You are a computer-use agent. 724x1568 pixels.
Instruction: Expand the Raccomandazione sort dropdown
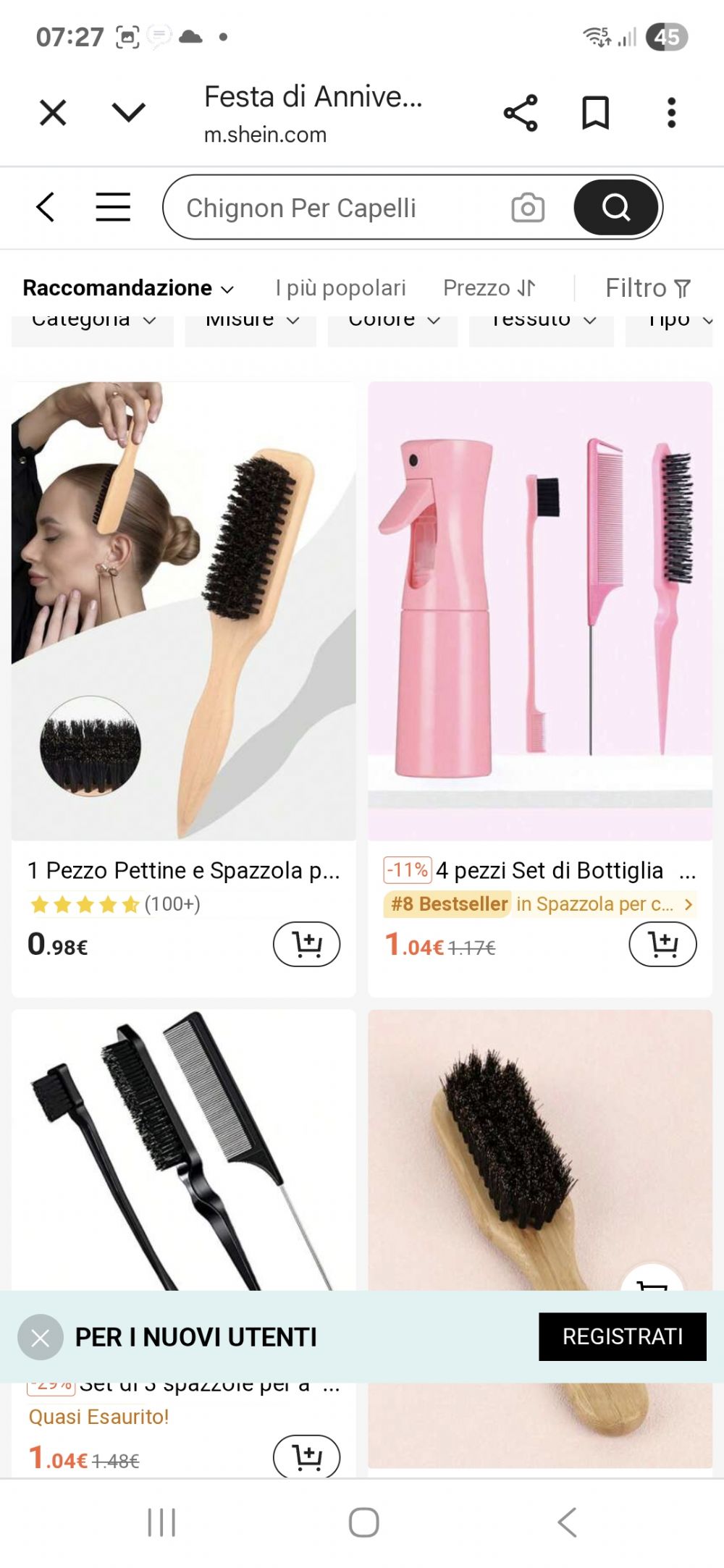point(128,288)
